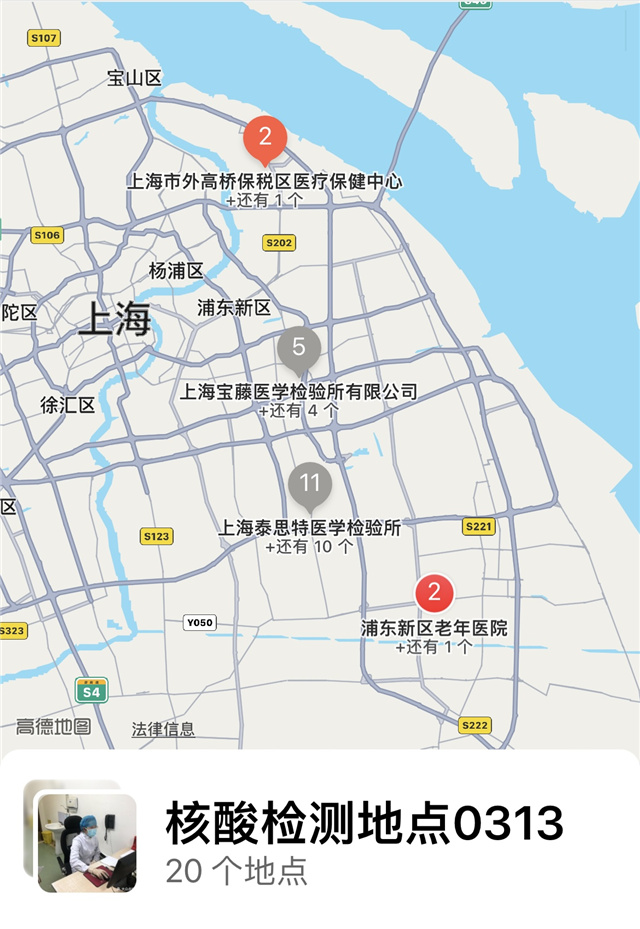640x929 pixels.
Task: Open the 法律信息 legal link
Action: click(x=163, y=729)
